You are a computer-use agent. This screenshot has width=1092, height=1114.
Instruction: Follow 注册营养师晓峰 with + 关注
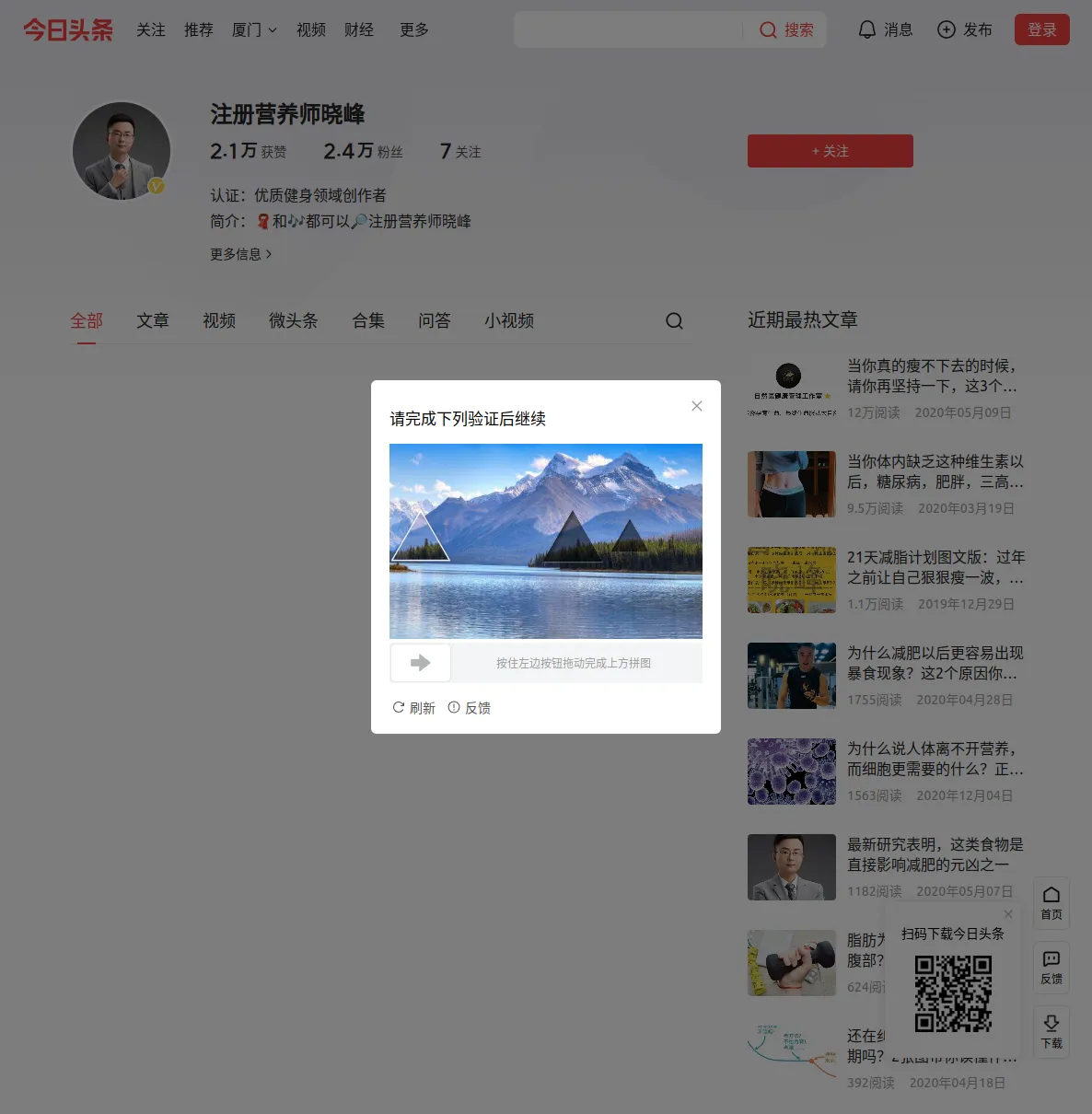coord(830,151)
